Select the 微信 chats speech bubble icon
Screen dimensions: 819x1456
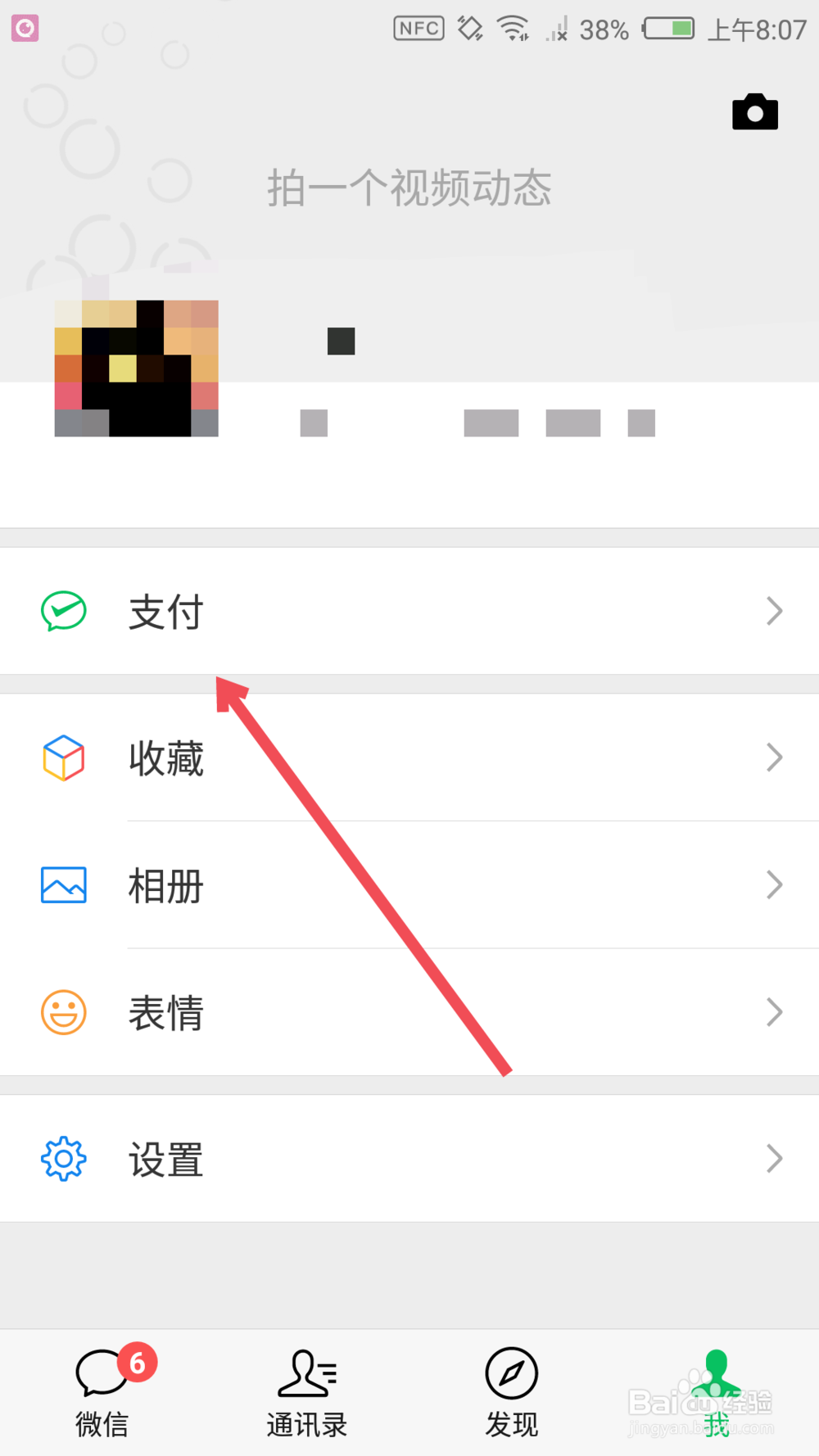102,1371
